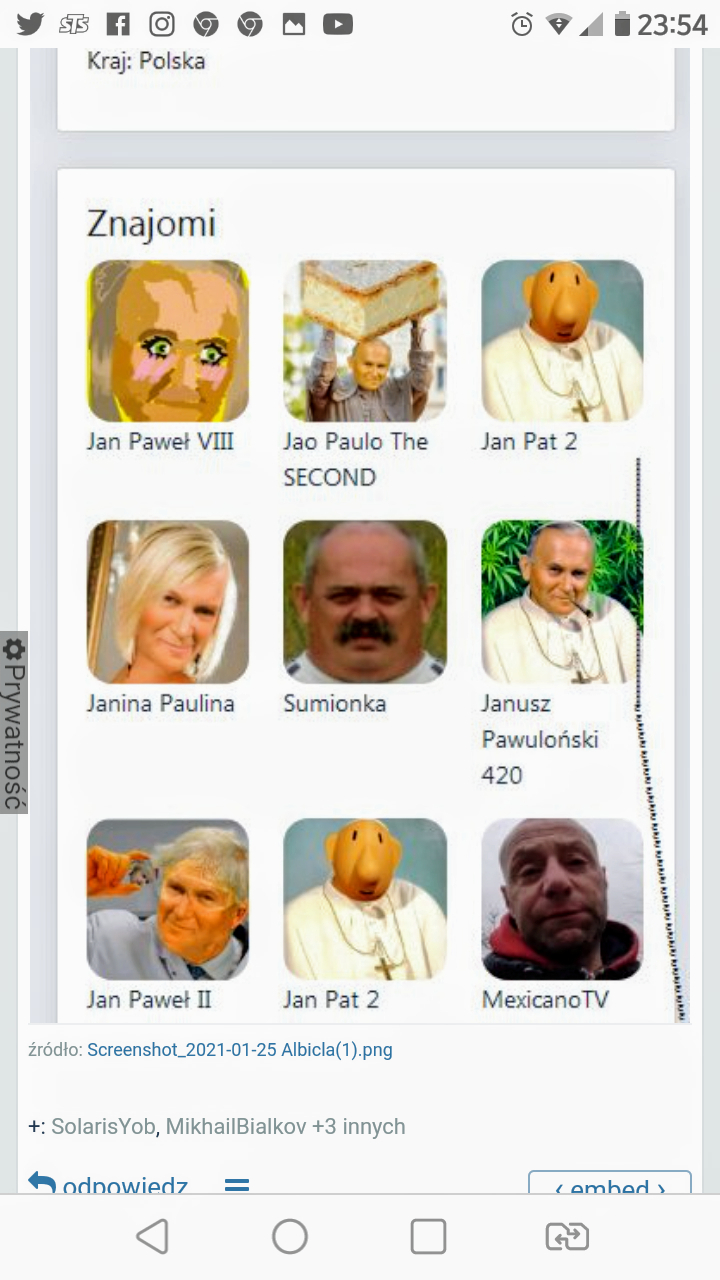Open SolarisYob's profile
Image resolution: width=720 pixels, height=1280 pixels.
[x=103, y=1126]
